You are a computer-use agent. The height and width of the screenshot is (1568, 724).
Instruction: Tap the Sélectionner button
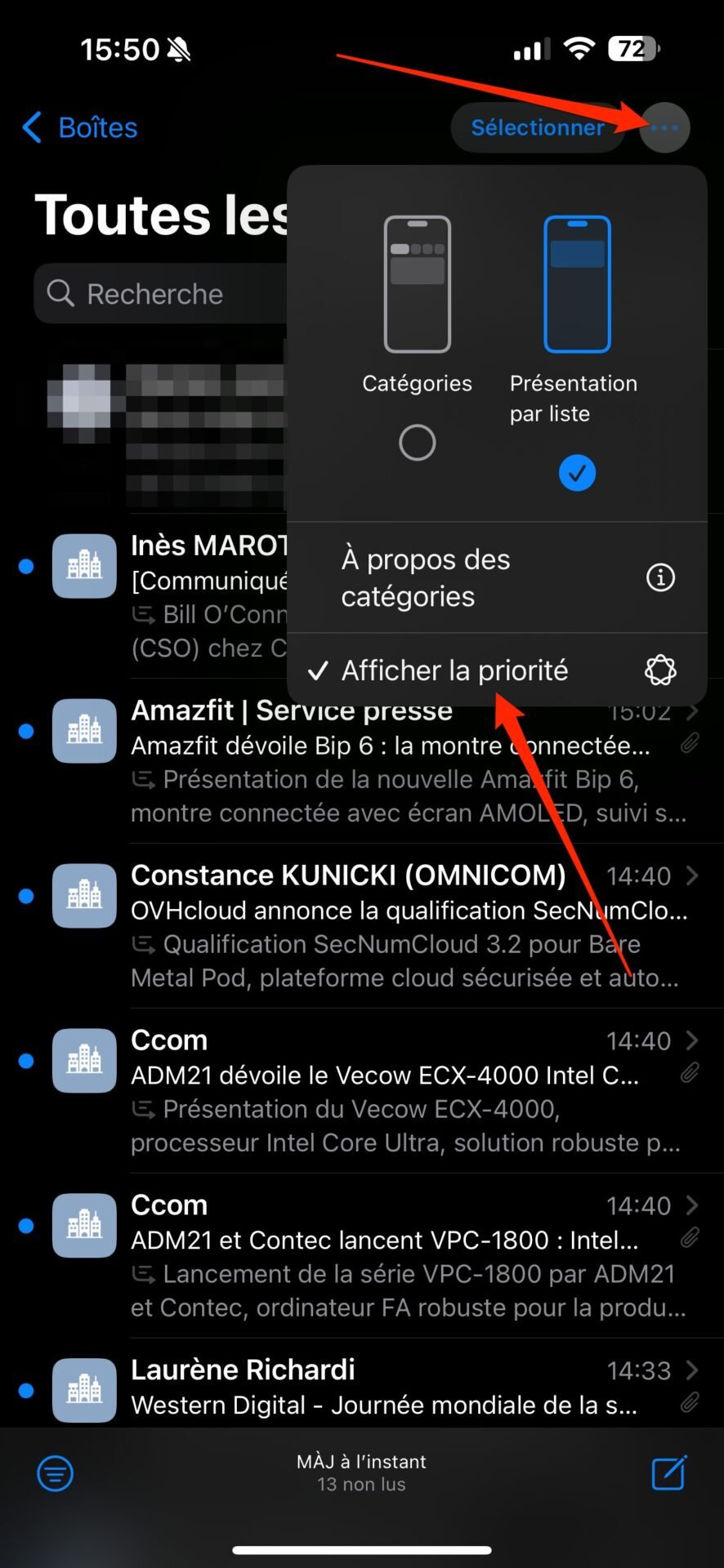pos(537,127)
